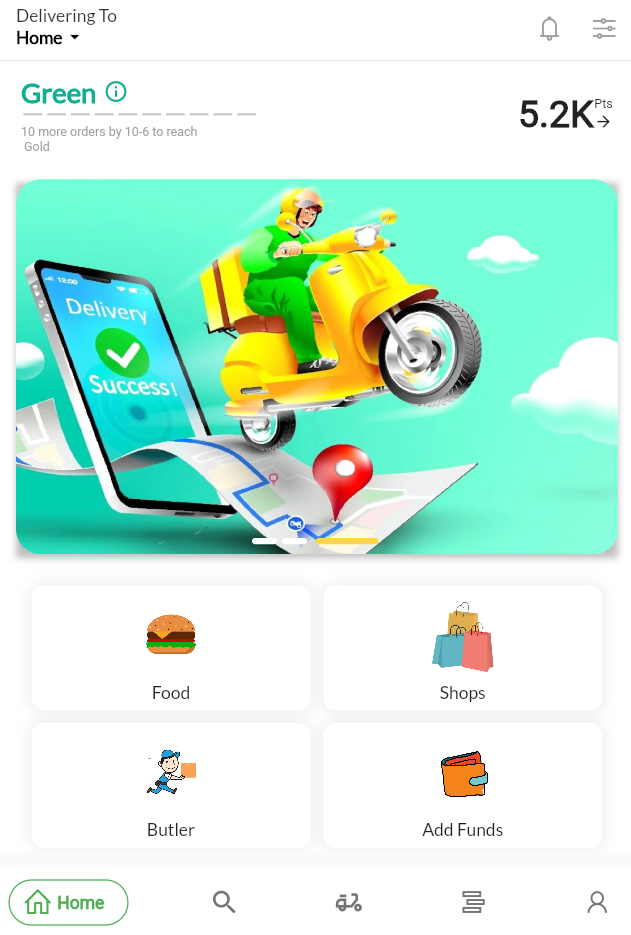This screenshot has height=935, width=631.
Task: Go to the scooter delivery tab
Action: (x=348, y=903)
